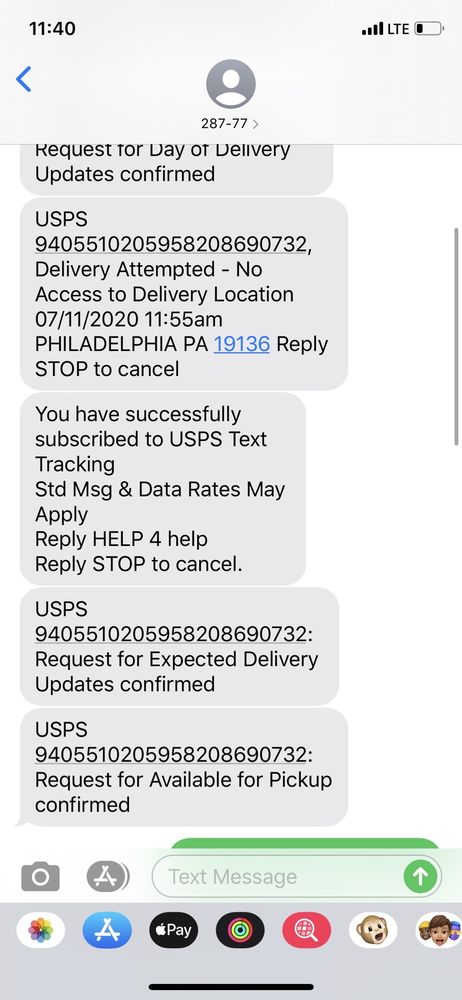Toggle the App Store apps drawer icon

point(107,877)
